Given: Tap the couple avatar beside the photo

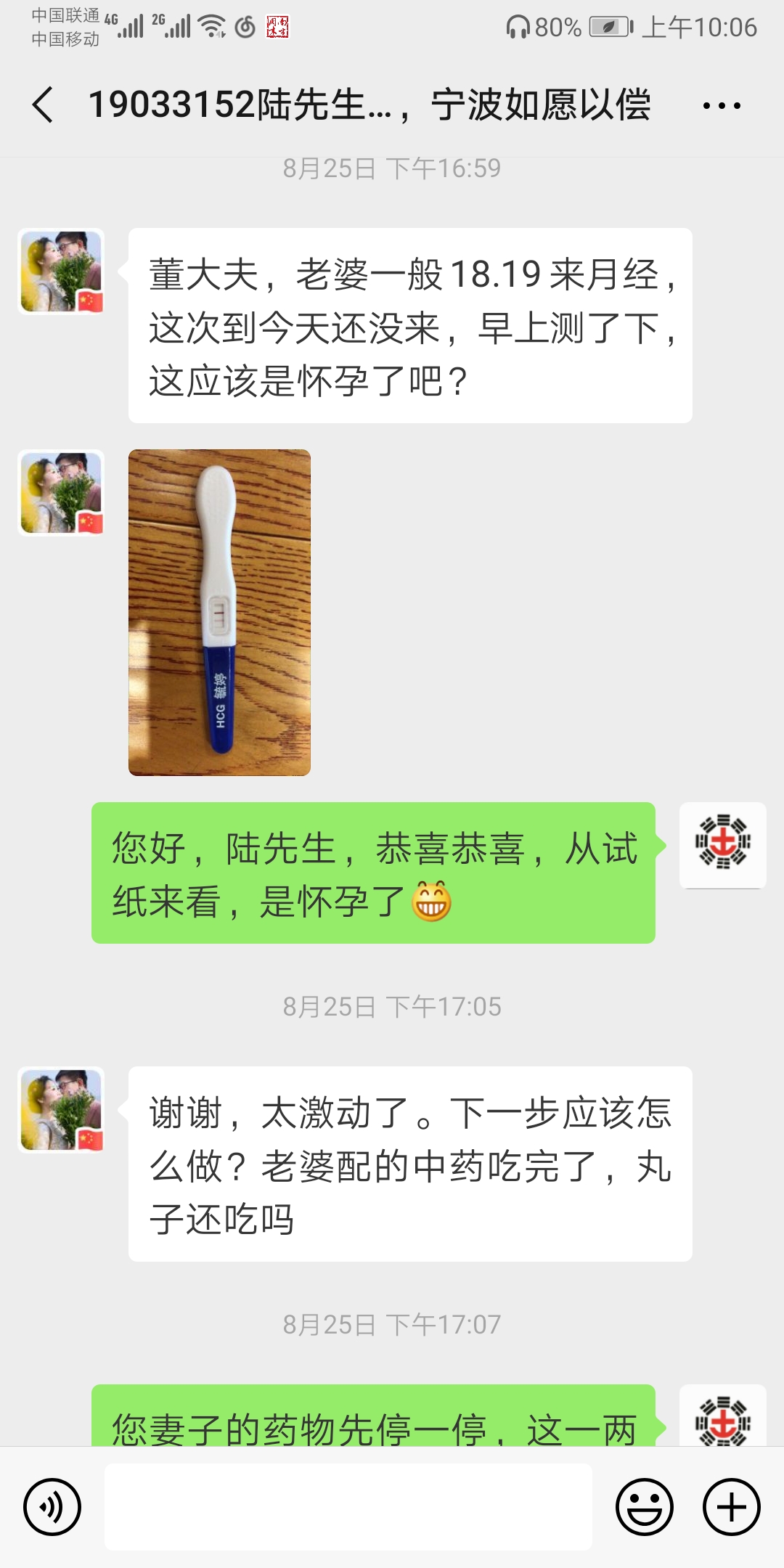Looking at the screenshot, I should (61, 493).
